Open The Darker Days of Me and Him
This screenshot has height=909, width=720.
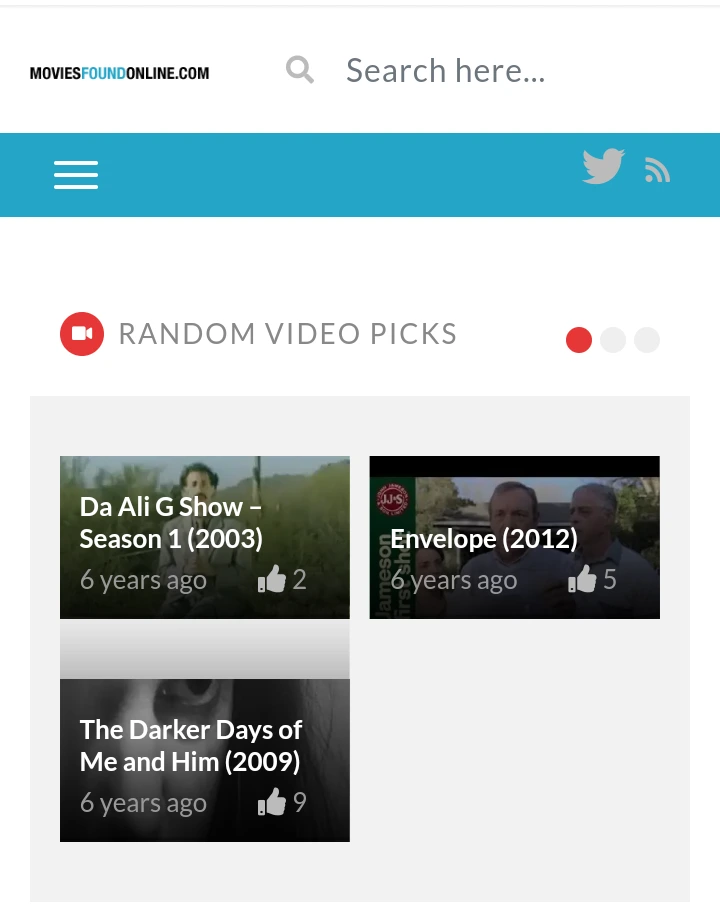coord(204,745)
